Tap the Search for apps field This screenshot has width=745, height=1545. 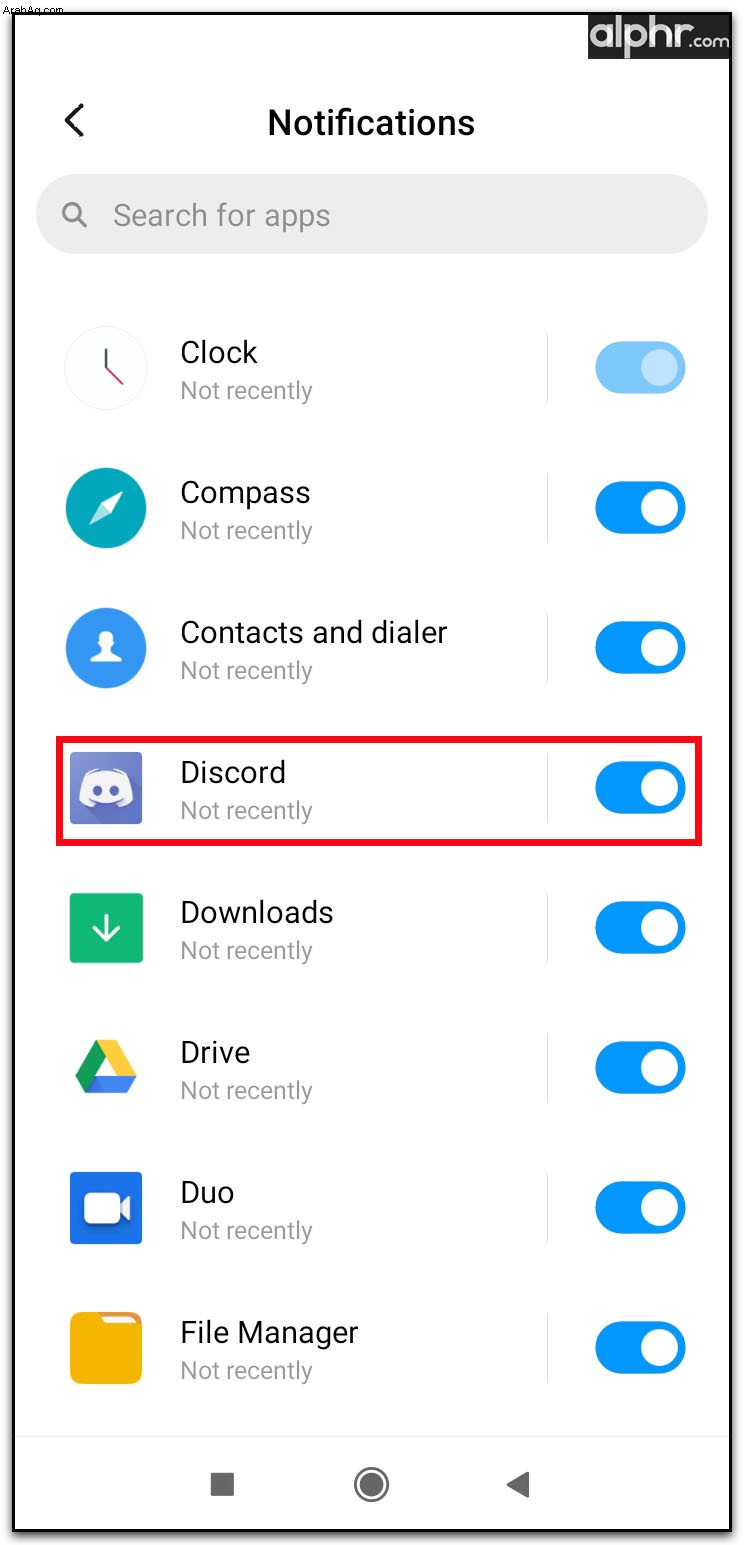pyautogui.click(x=372, y=215)
